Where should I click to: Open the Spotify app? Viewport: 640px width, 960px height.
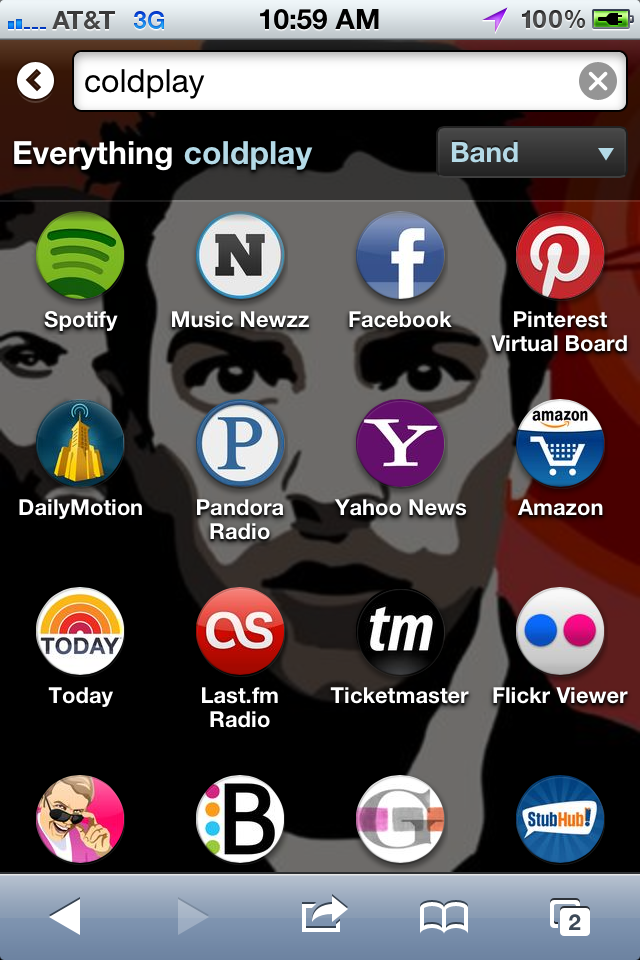80,256
